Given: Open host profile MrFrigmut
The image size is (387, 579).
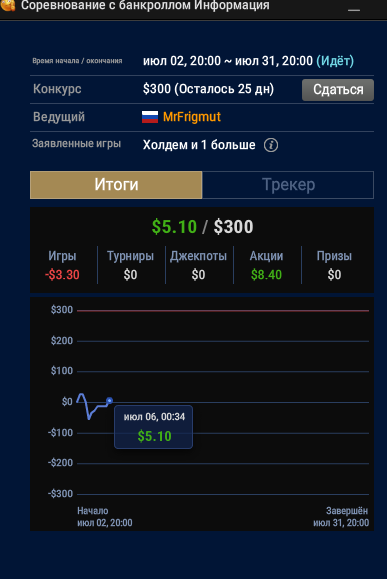Looking at the screenshot, I should tap(192, 117).
